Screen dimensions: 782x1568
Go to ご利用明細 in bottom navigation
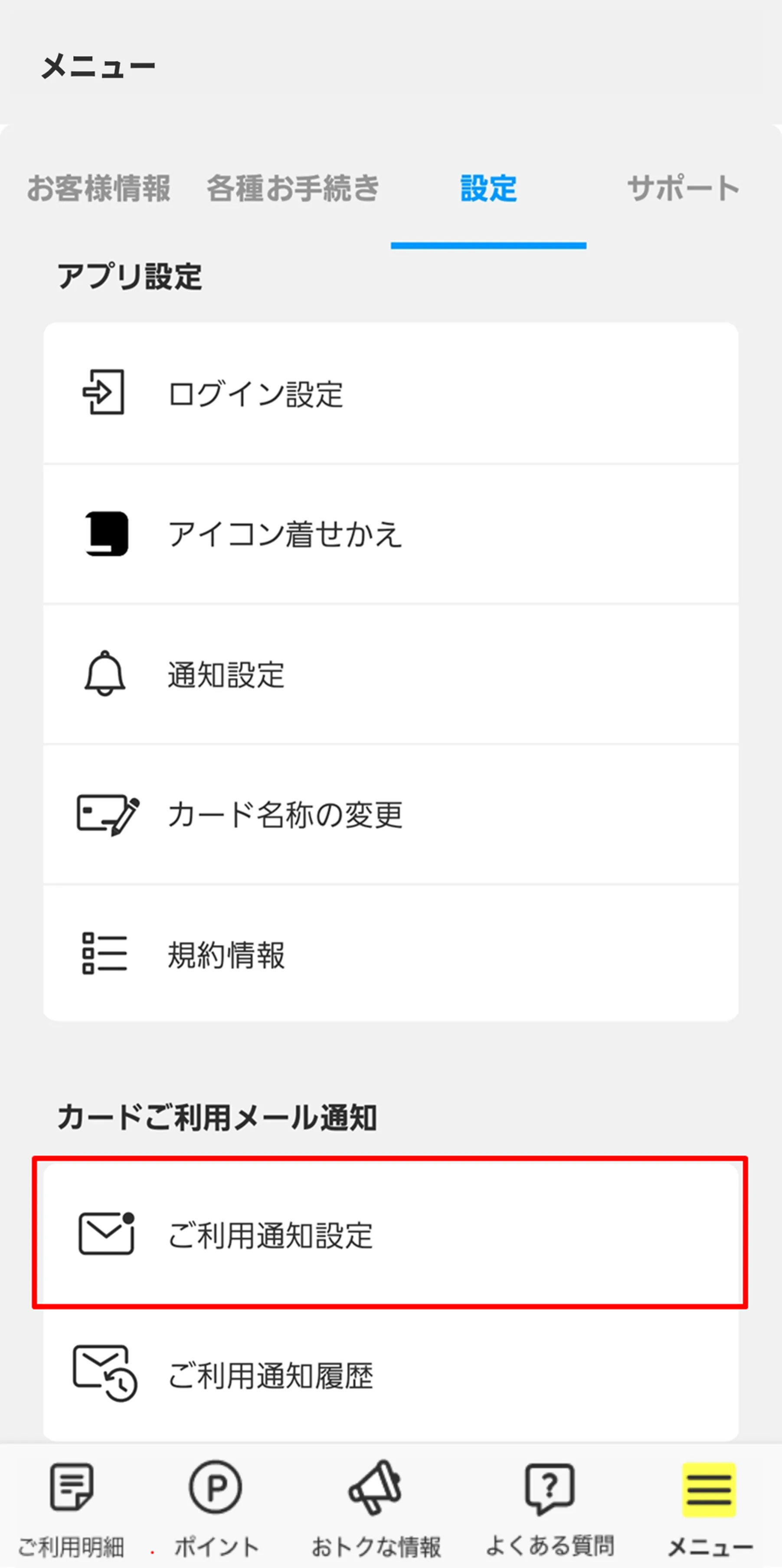coord(71,1508)
